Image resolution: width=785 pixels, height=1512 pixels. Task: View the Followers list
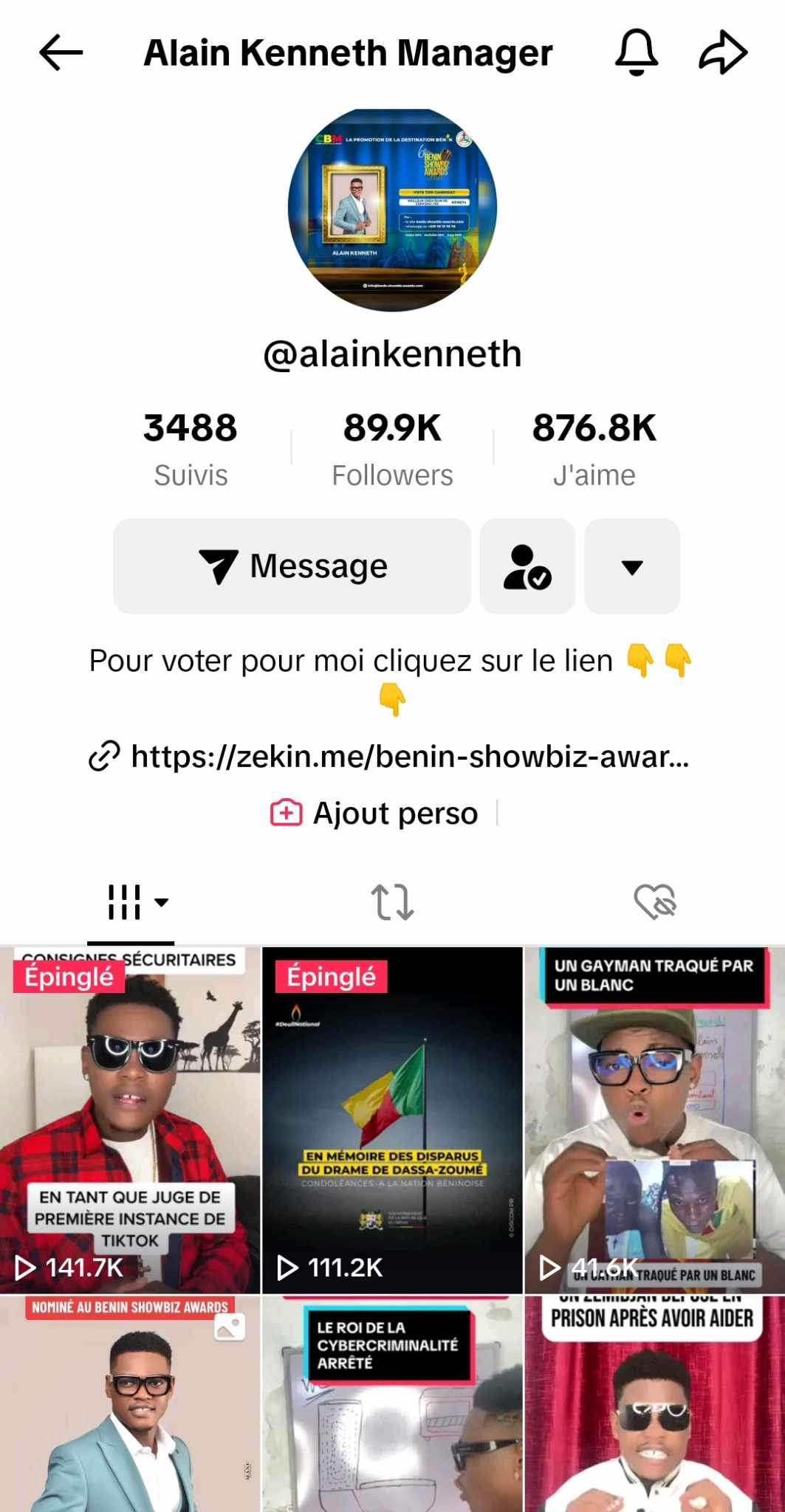(392, 448)
